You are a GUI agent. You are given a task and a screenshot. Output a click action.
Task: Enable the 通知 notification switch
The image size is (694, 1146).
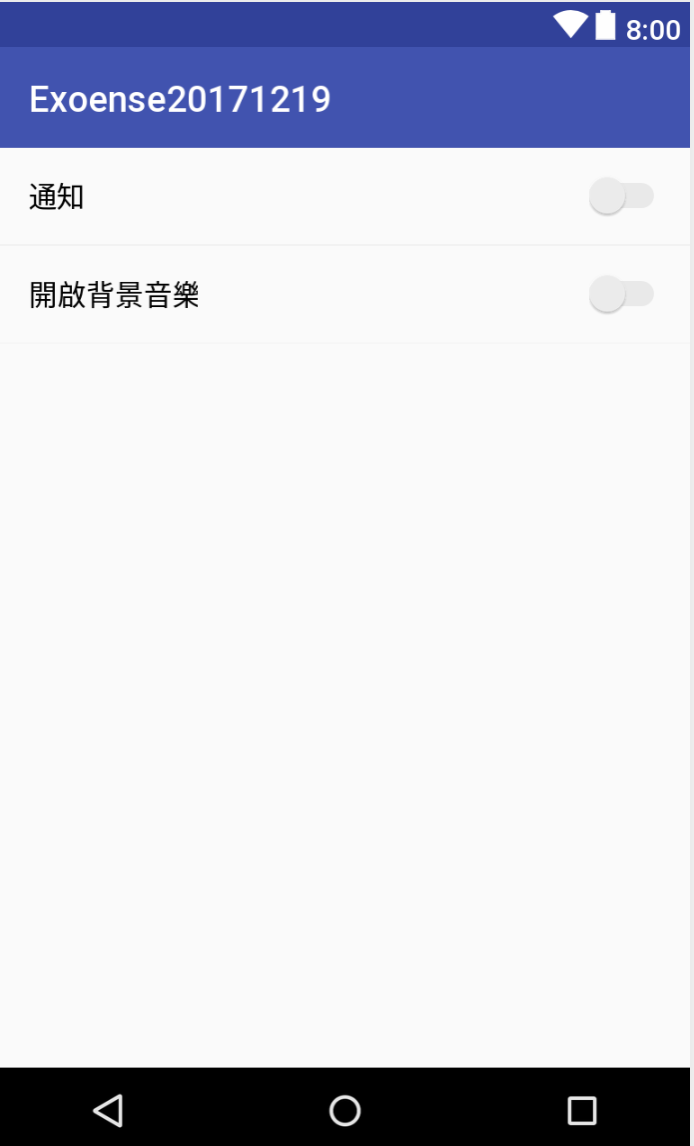[x=621, y=196]
